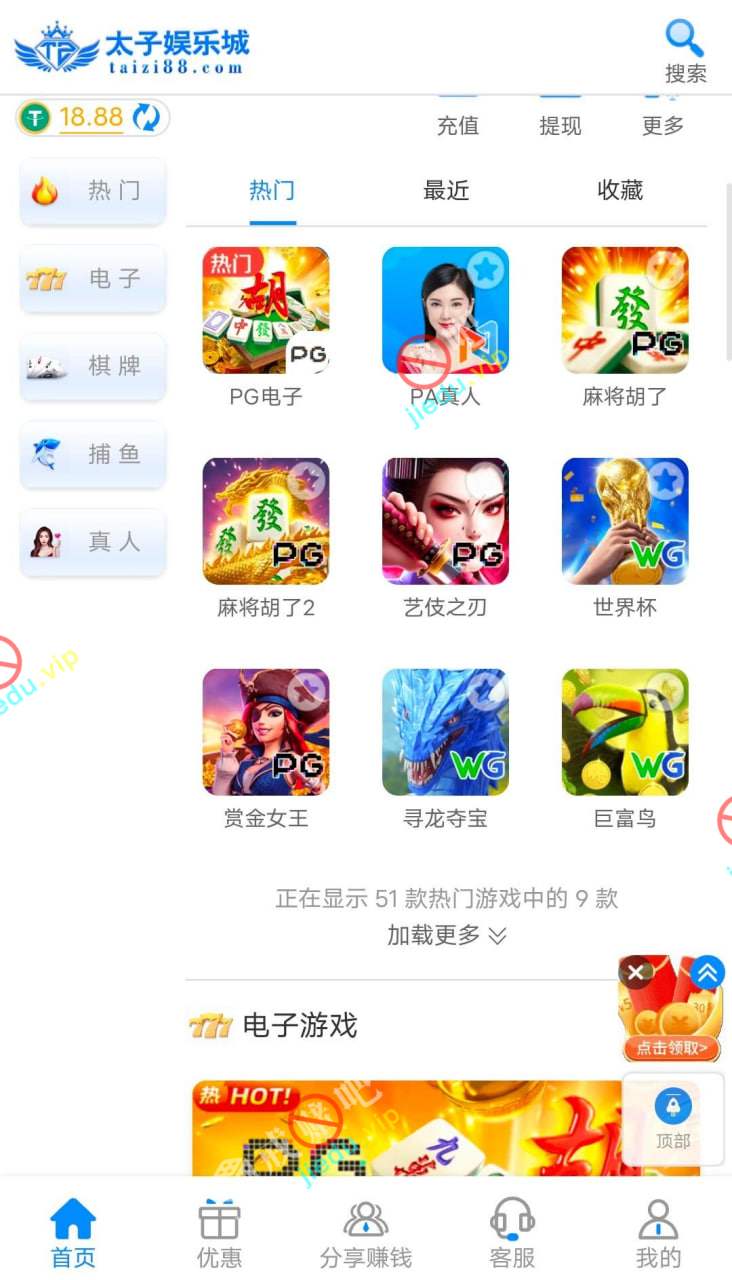Open the 分享赚钱 tab
Screen dimensions: 732x1280
point(366,1234)
